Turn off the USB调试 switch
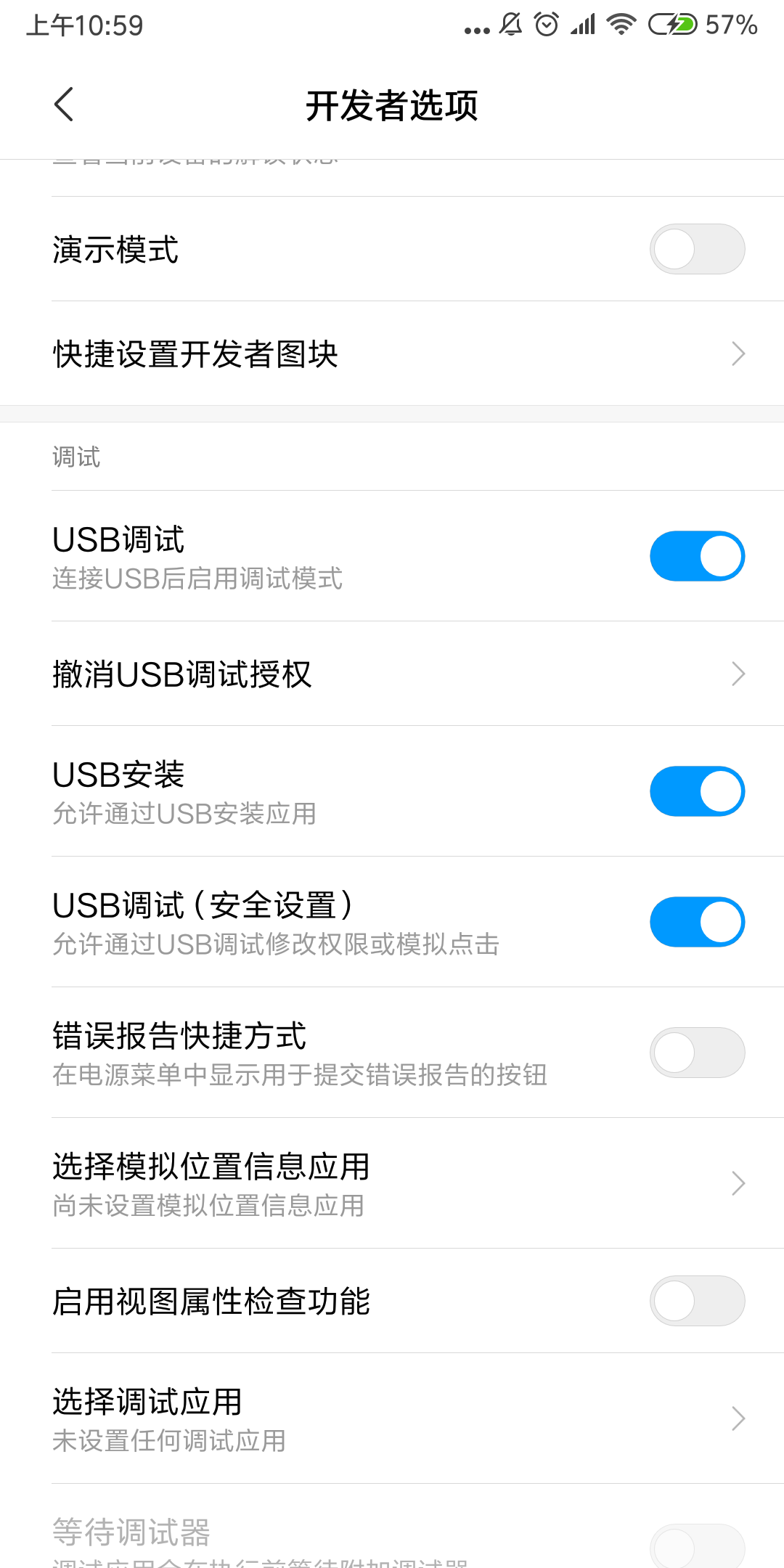 697,556
